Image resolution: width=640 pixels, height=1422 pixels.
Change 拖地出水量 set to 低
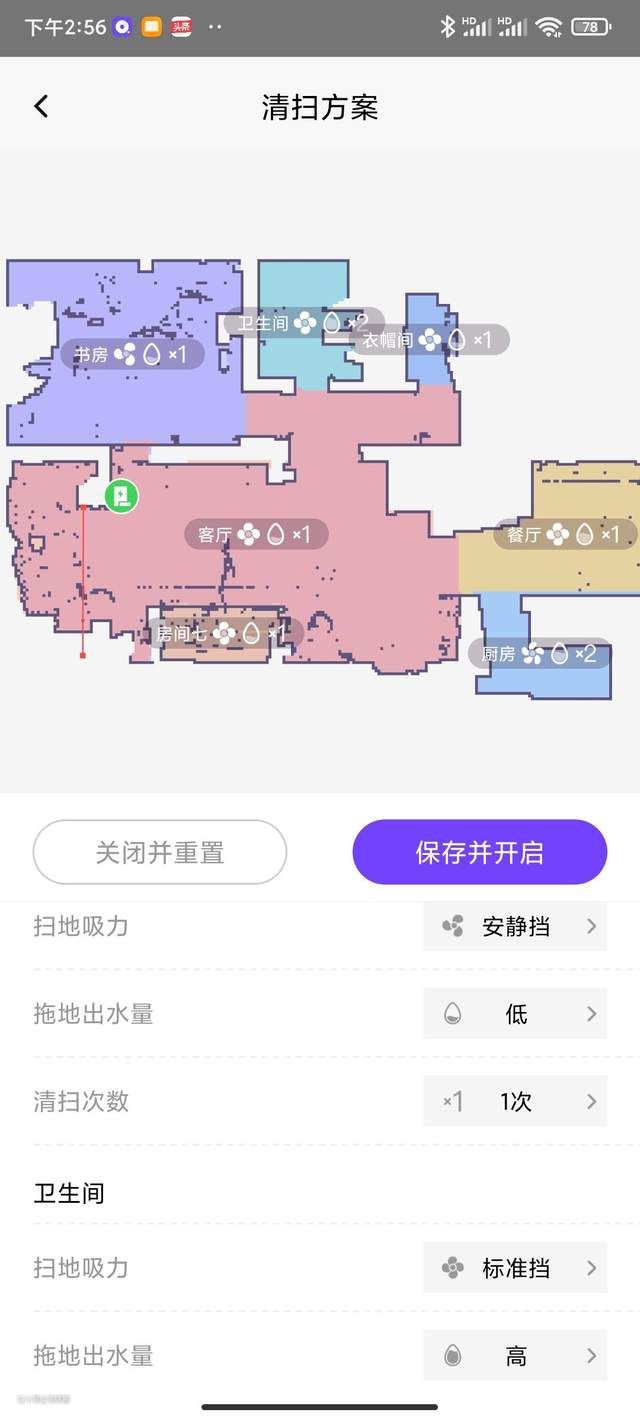pos(515,1014)
